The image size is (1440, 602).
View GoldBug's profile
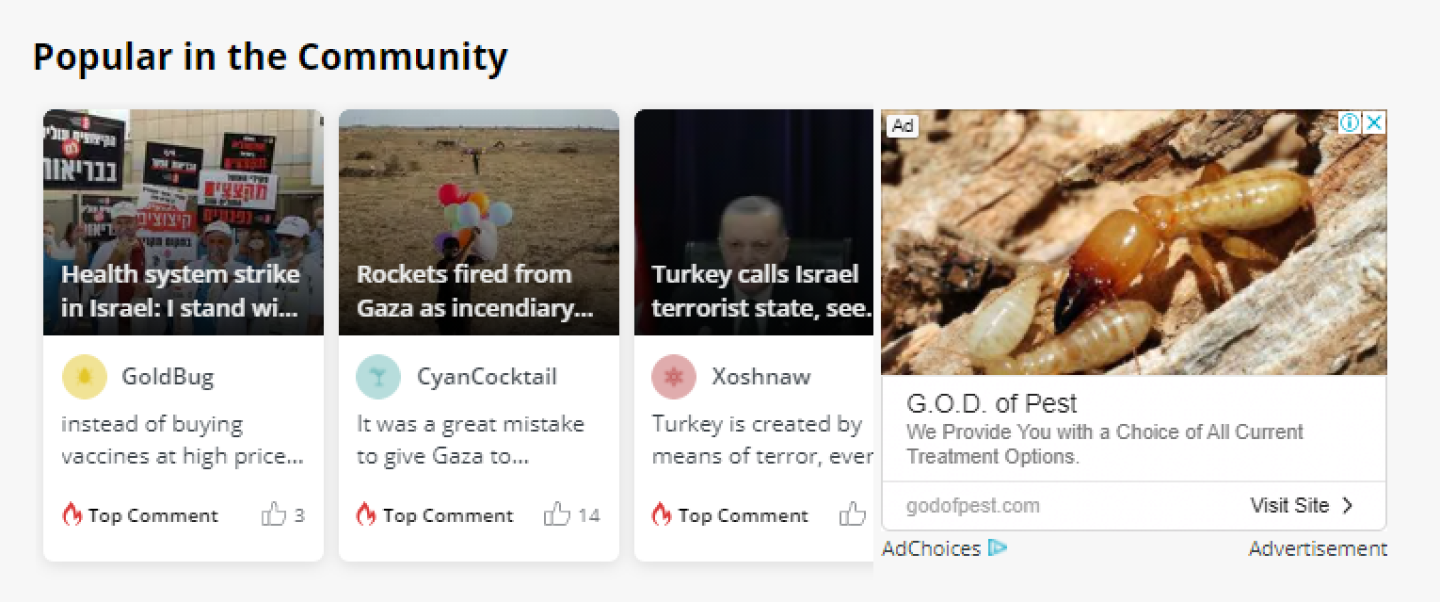coord(167,377)
